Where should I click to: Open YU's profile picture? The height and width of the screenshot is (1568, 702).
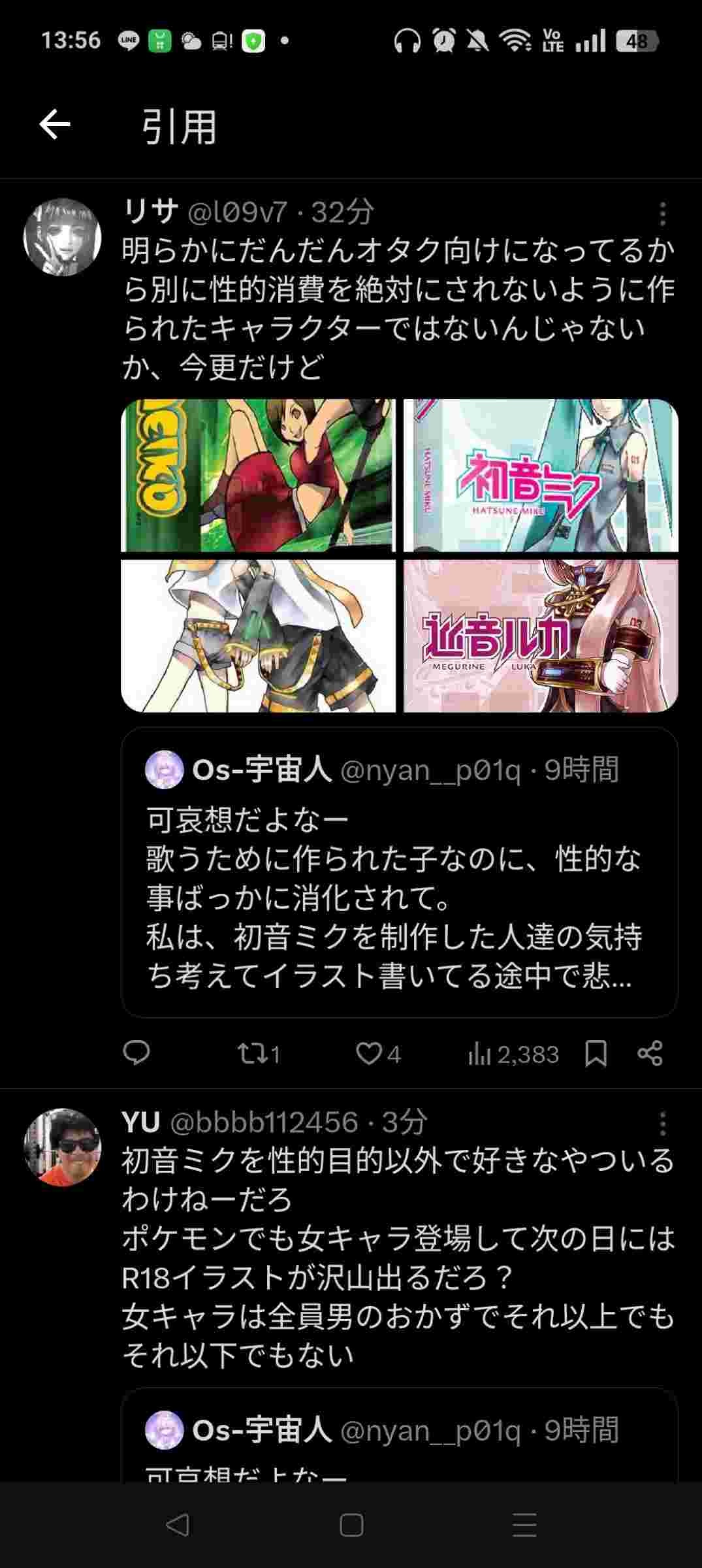click(x=62, y=1147)
